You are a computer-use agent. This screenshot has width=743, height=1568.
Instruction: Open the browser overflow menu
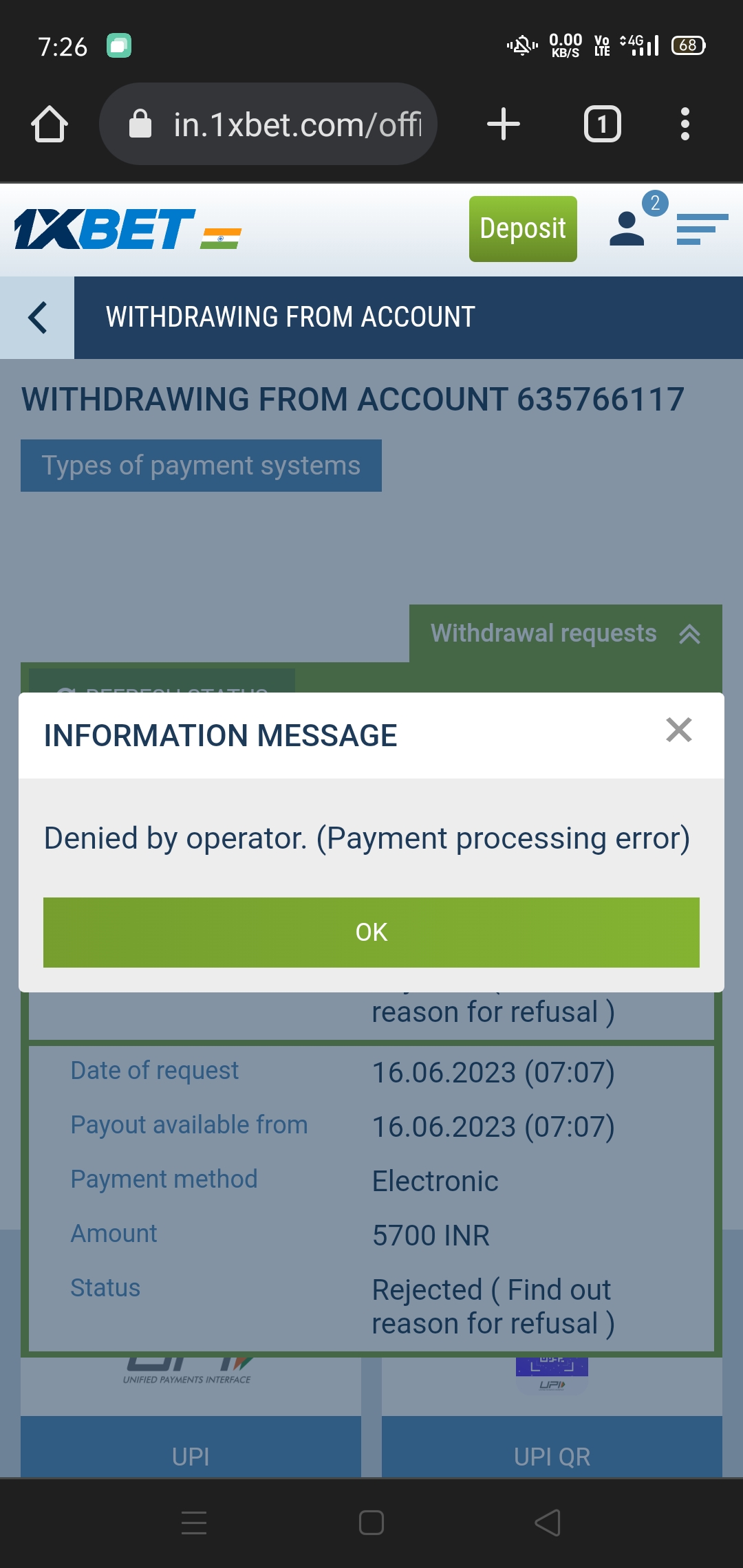click(685, 124)
